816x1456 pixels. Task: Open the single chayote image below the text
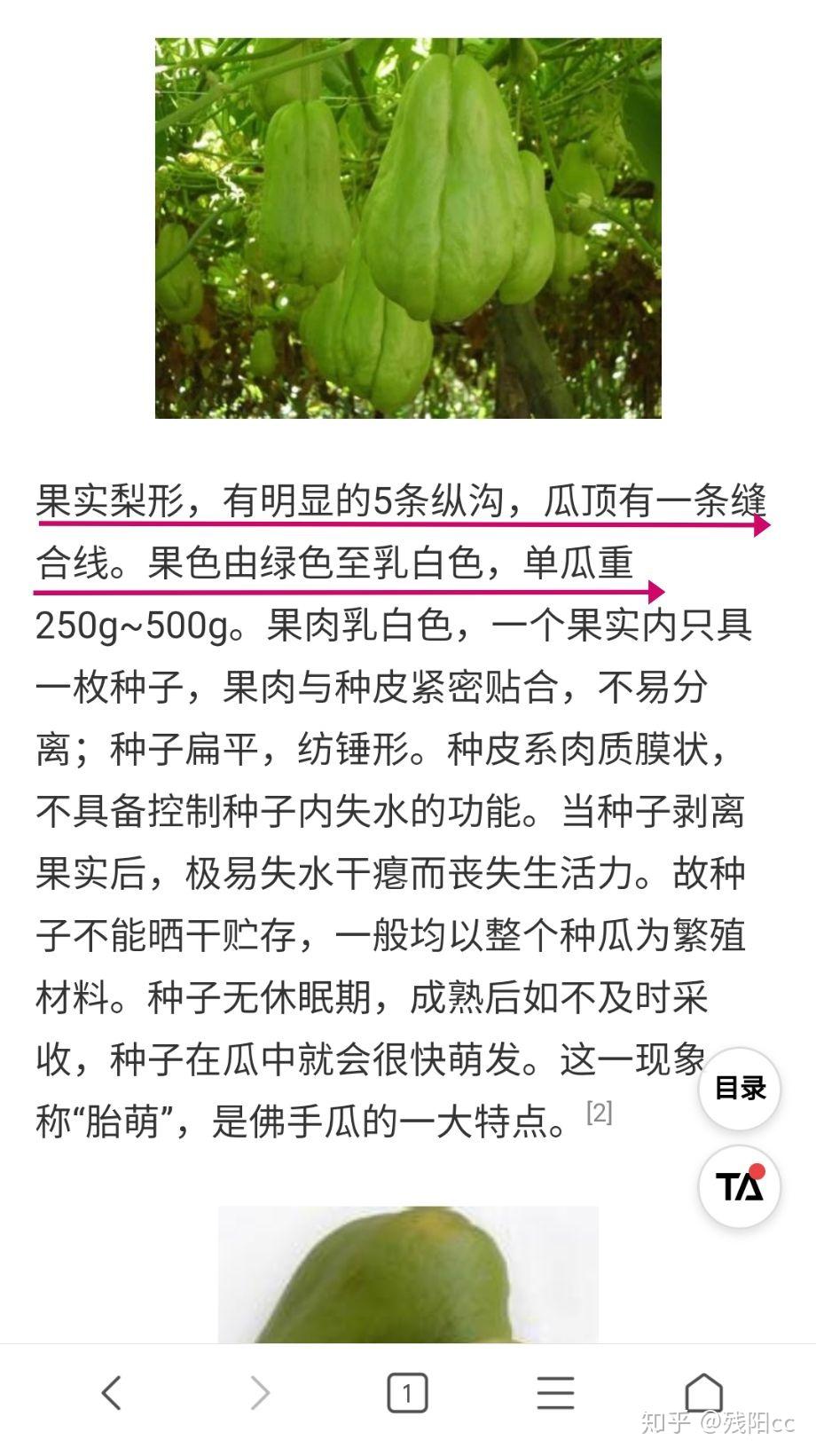[408, 1274]
